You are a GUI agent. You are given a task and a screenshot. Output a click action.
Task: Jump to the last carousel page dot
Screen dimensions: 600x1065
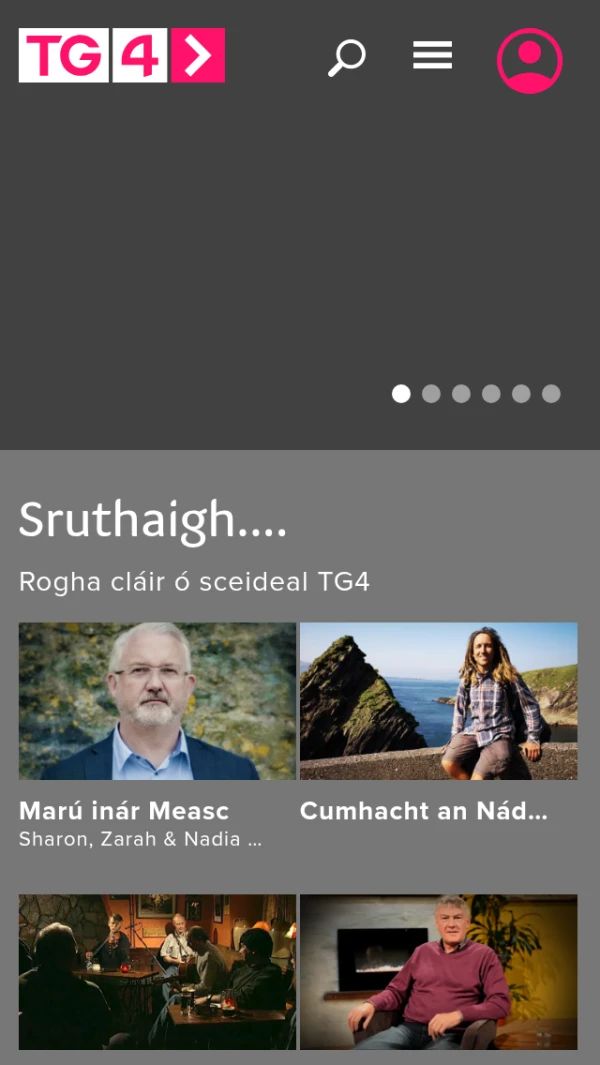[551, 394]
